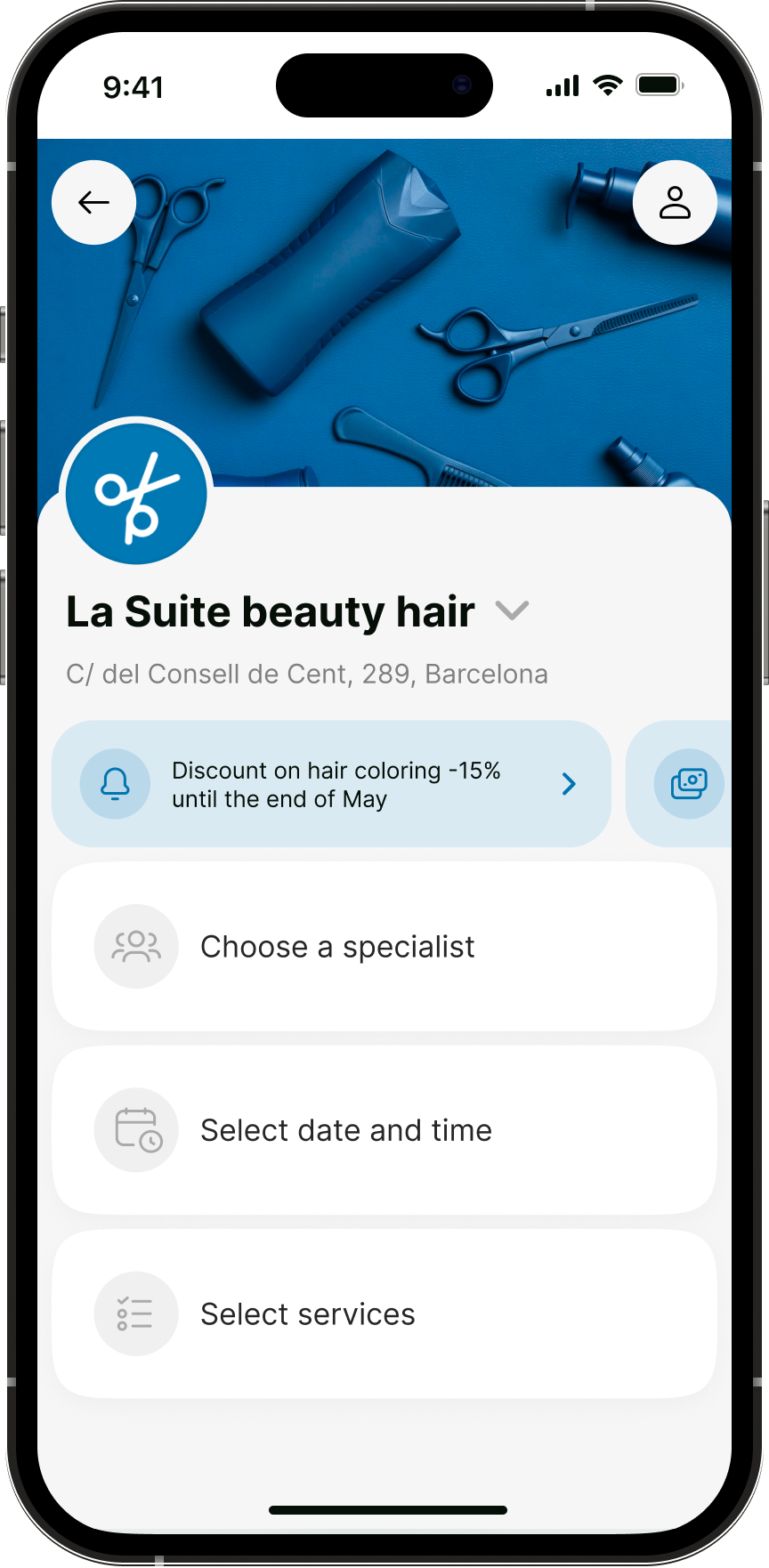Open the hair coloring discount banner

point(331,784)
